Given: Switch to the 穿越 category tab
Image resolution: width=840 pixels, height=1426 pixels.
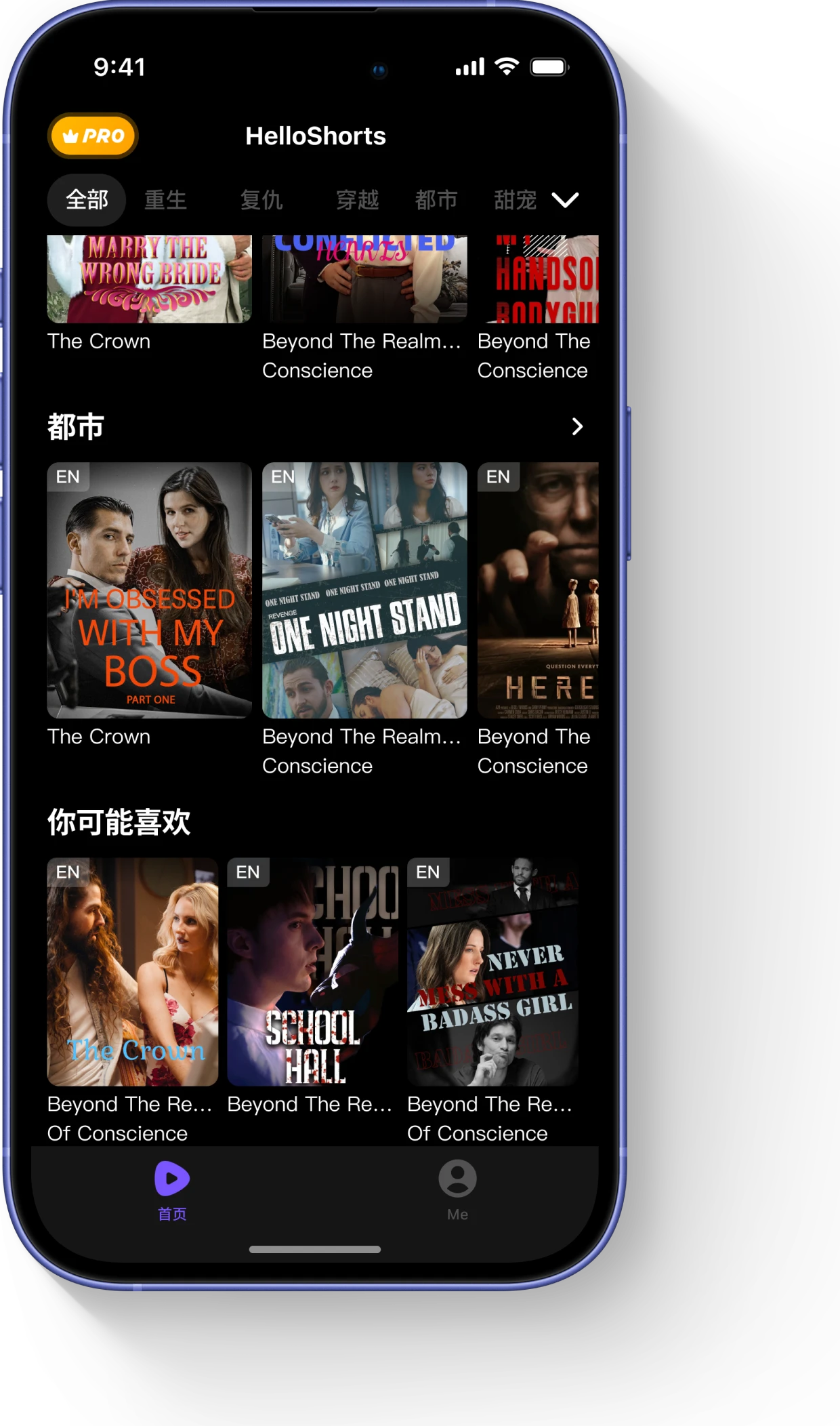Looking at the screenshot, I should click(x=357, y=200).
